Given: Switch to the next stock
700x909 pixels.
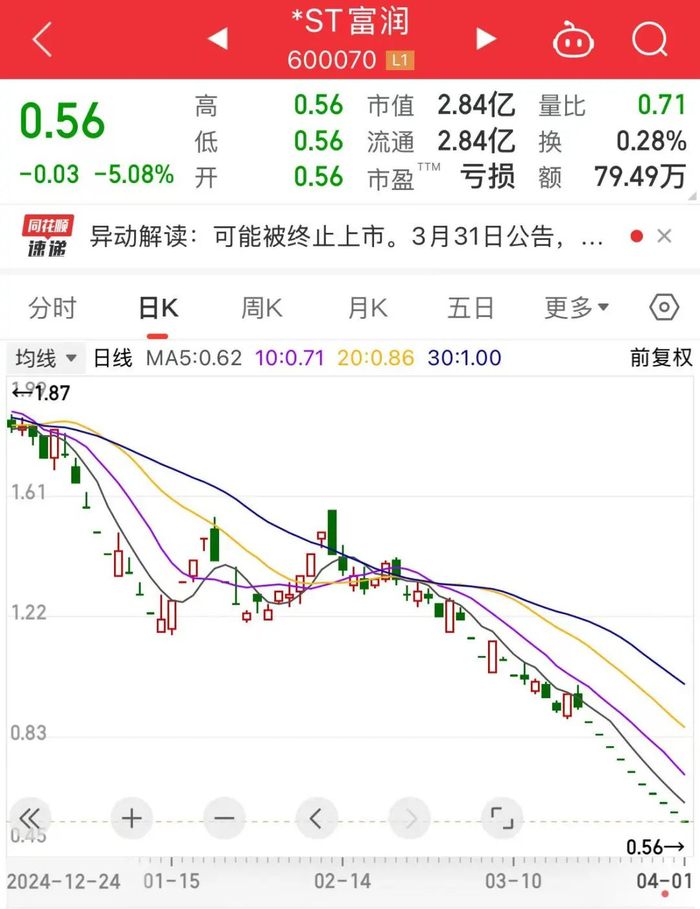Looking at the screenshot, I should 486,40.
